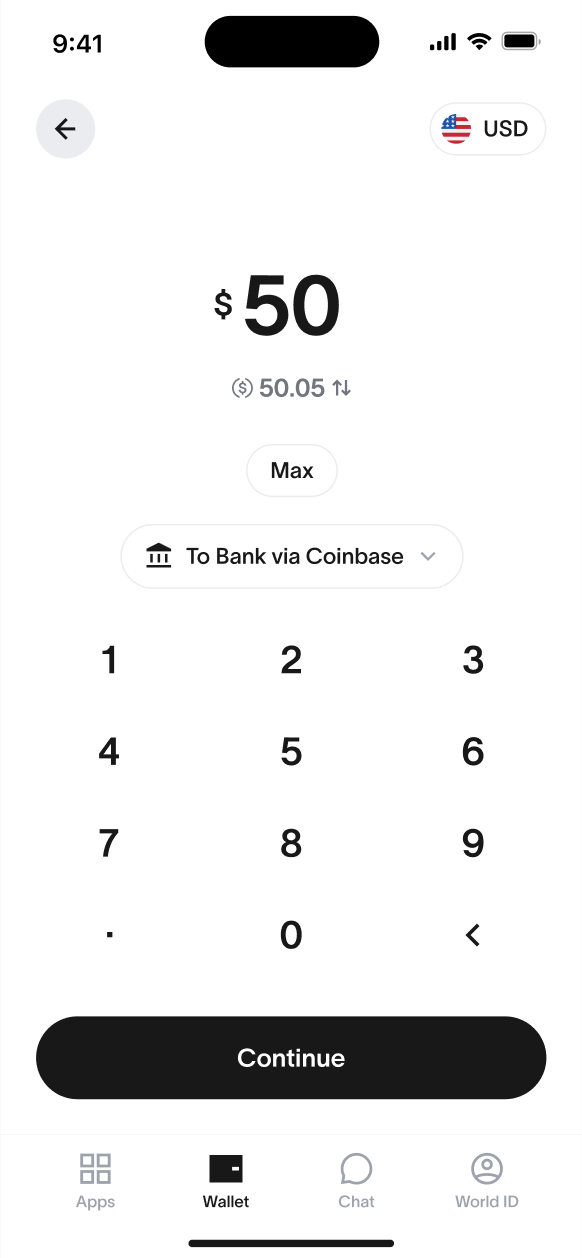Image resolution: width=582 pixels, height=1258 pixels.
Task: Switch to the Apps tab
Action: 96,1180
